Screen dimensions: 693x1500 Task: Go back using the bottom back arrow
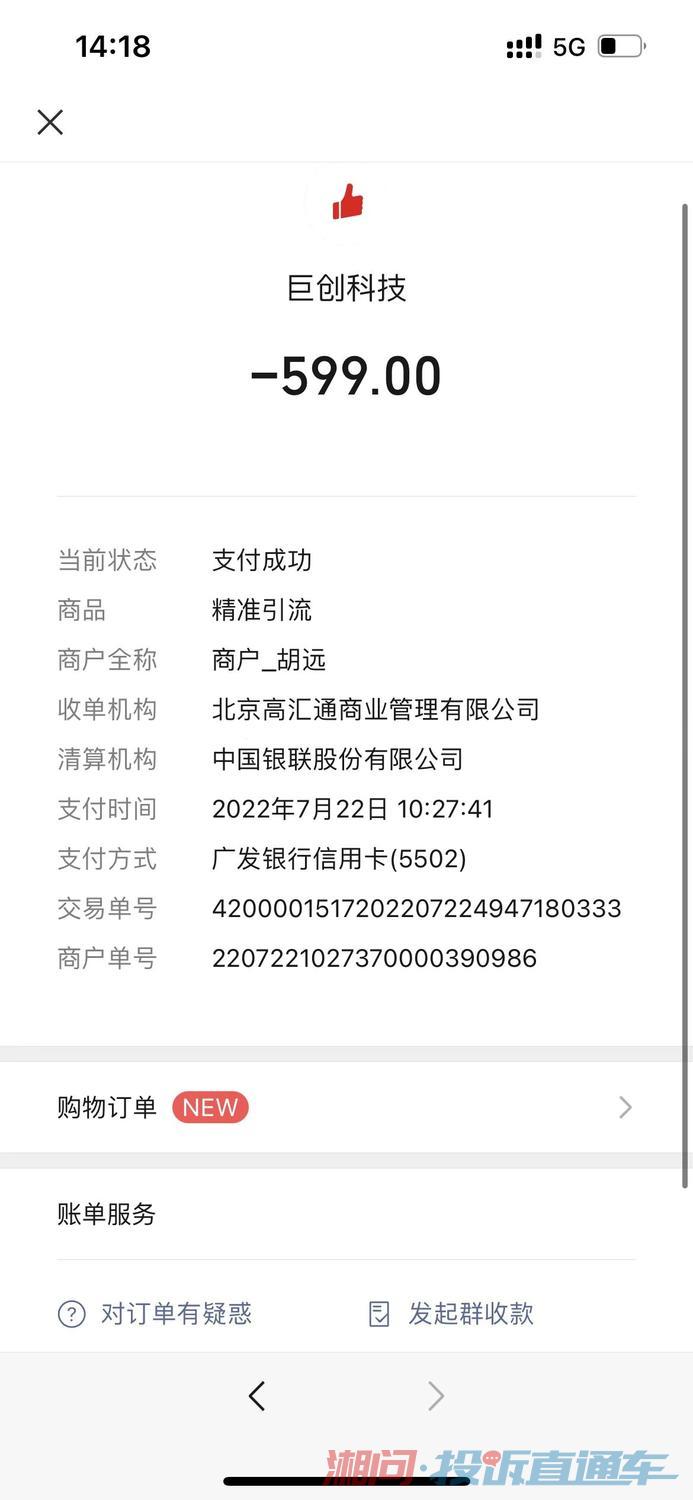257,1396
